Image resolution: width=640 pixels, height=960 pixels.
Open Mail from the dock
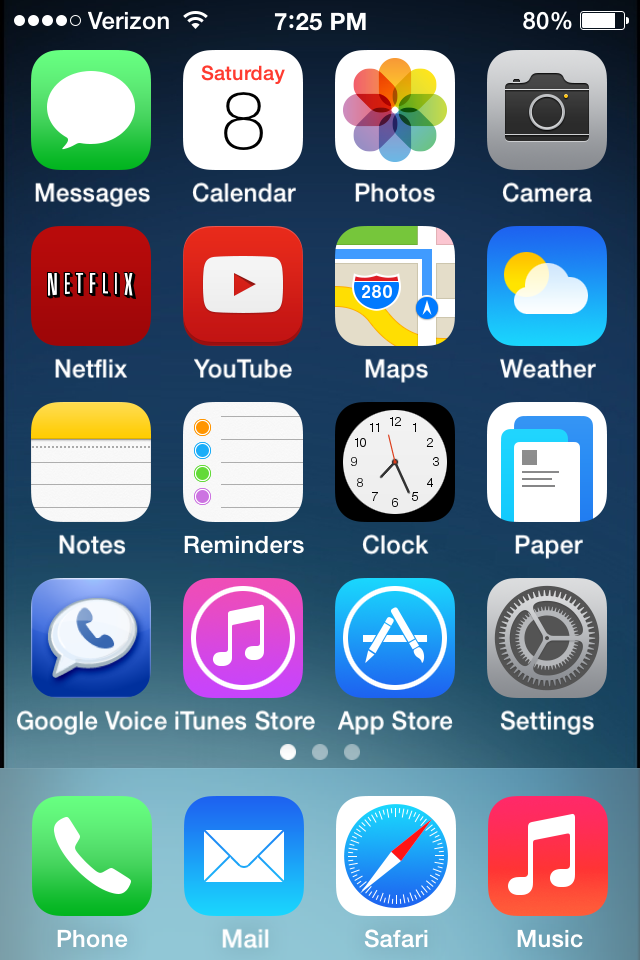pos(243,856)
